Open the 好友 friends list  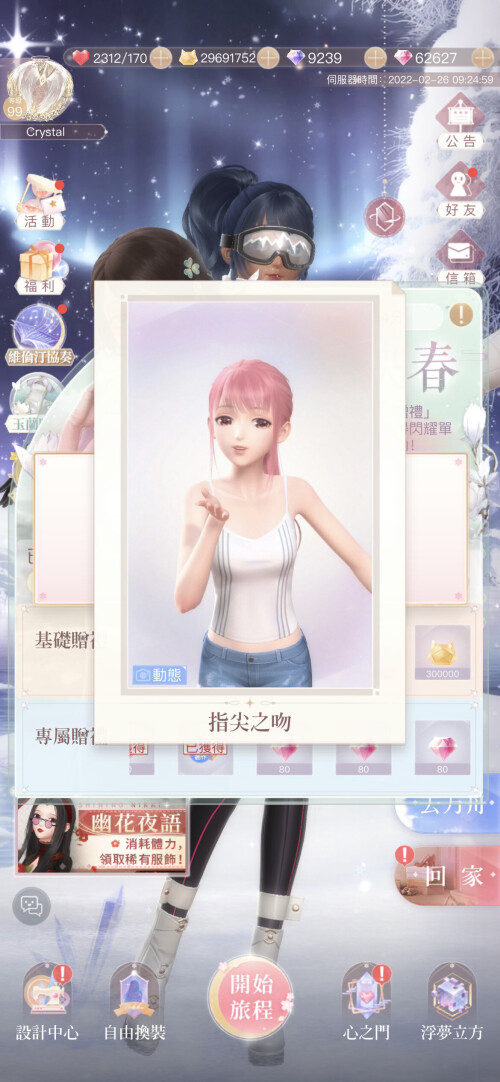coord(461,191)
